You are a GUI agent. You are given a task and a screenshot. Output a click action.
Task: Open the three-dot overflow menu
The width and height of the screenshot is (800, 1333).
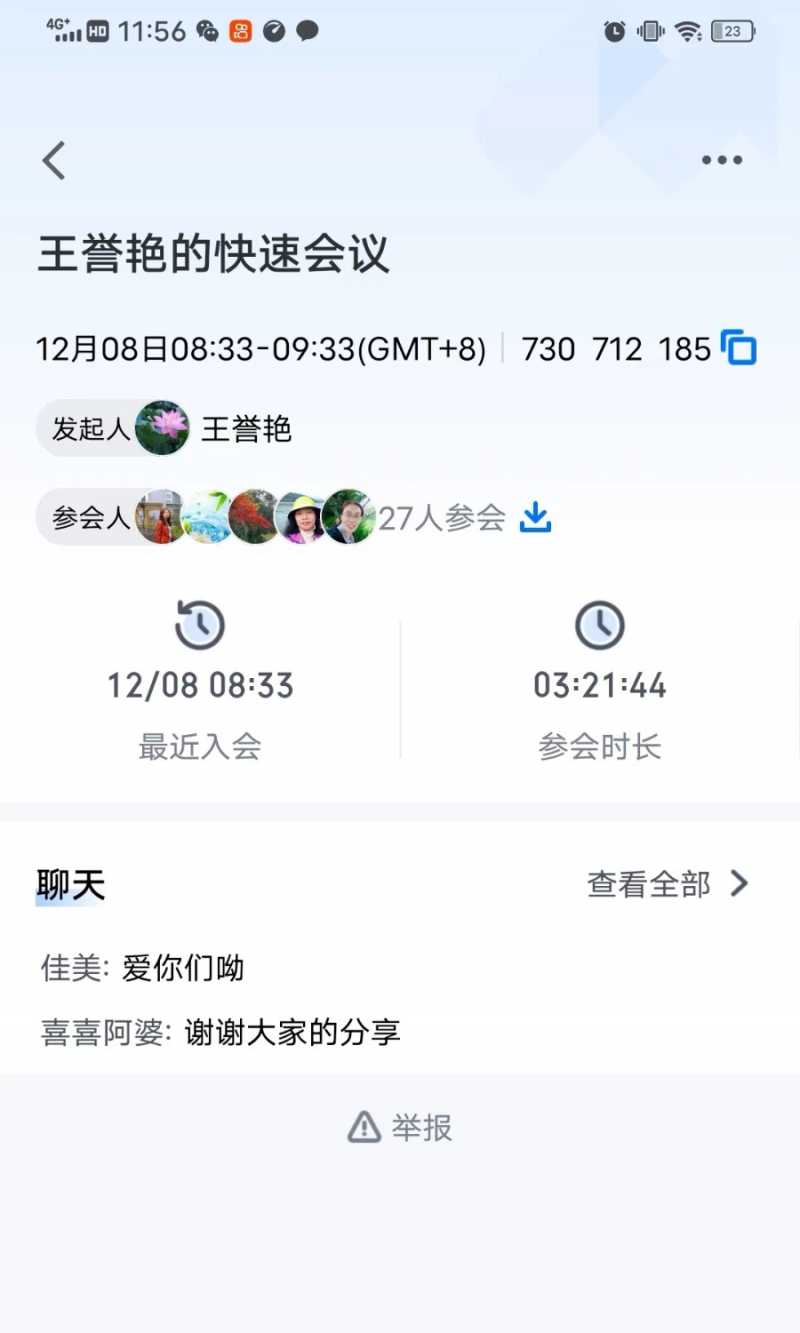(721, 160)
